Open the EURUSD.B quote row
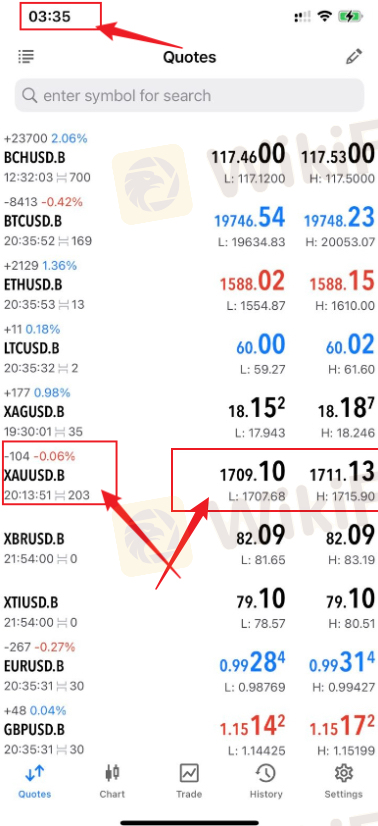 [x=189, y=666]
